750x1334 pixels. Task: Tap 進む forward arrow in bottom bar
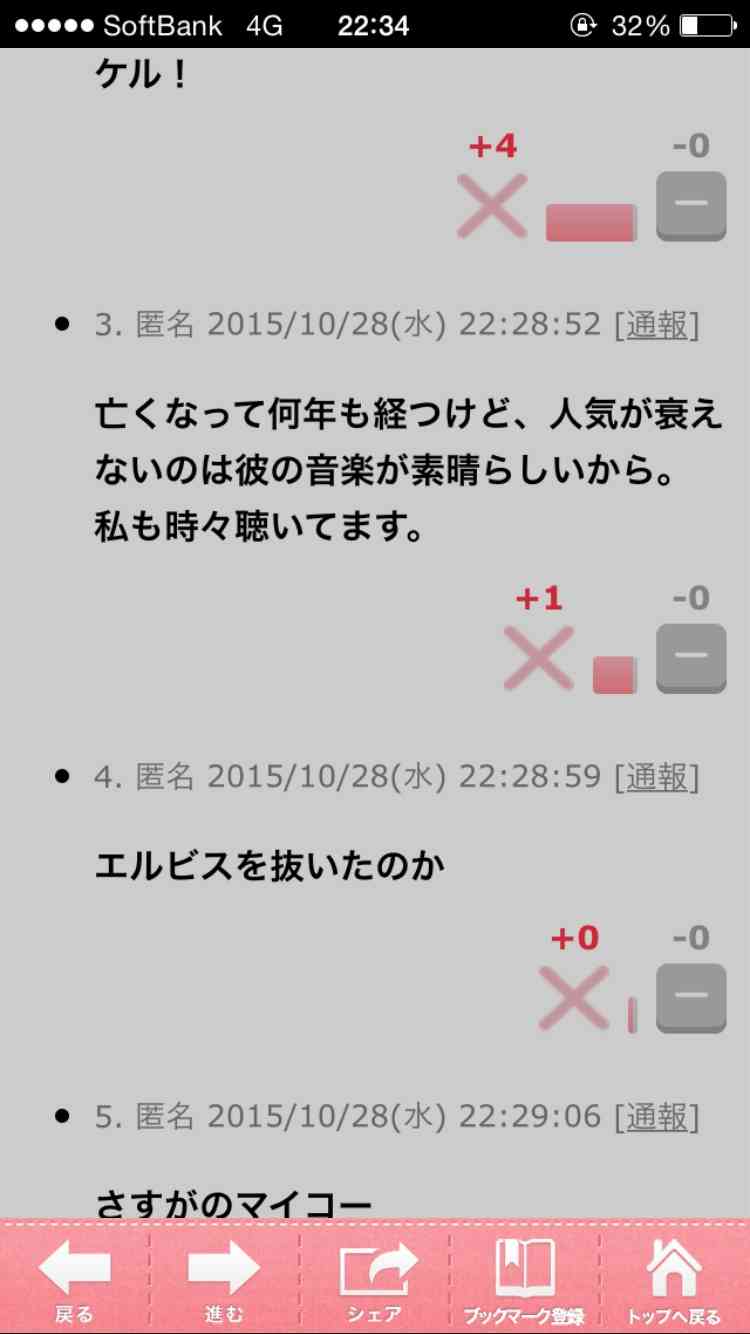pyautogui.click(x=224, y=1280)
